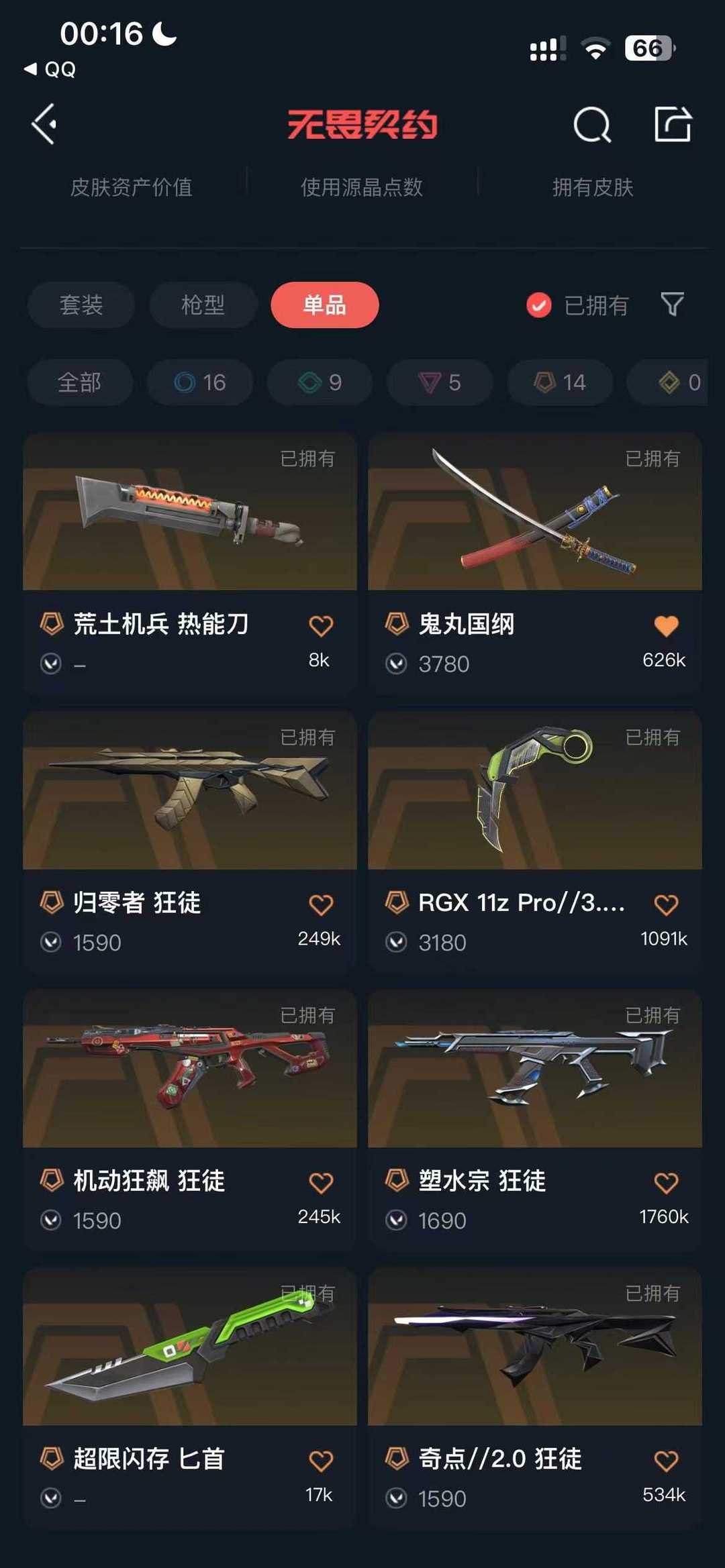Select the 全部 filter chip
Viewport: 725px width, 1568px height.
[x=80, y=382]
